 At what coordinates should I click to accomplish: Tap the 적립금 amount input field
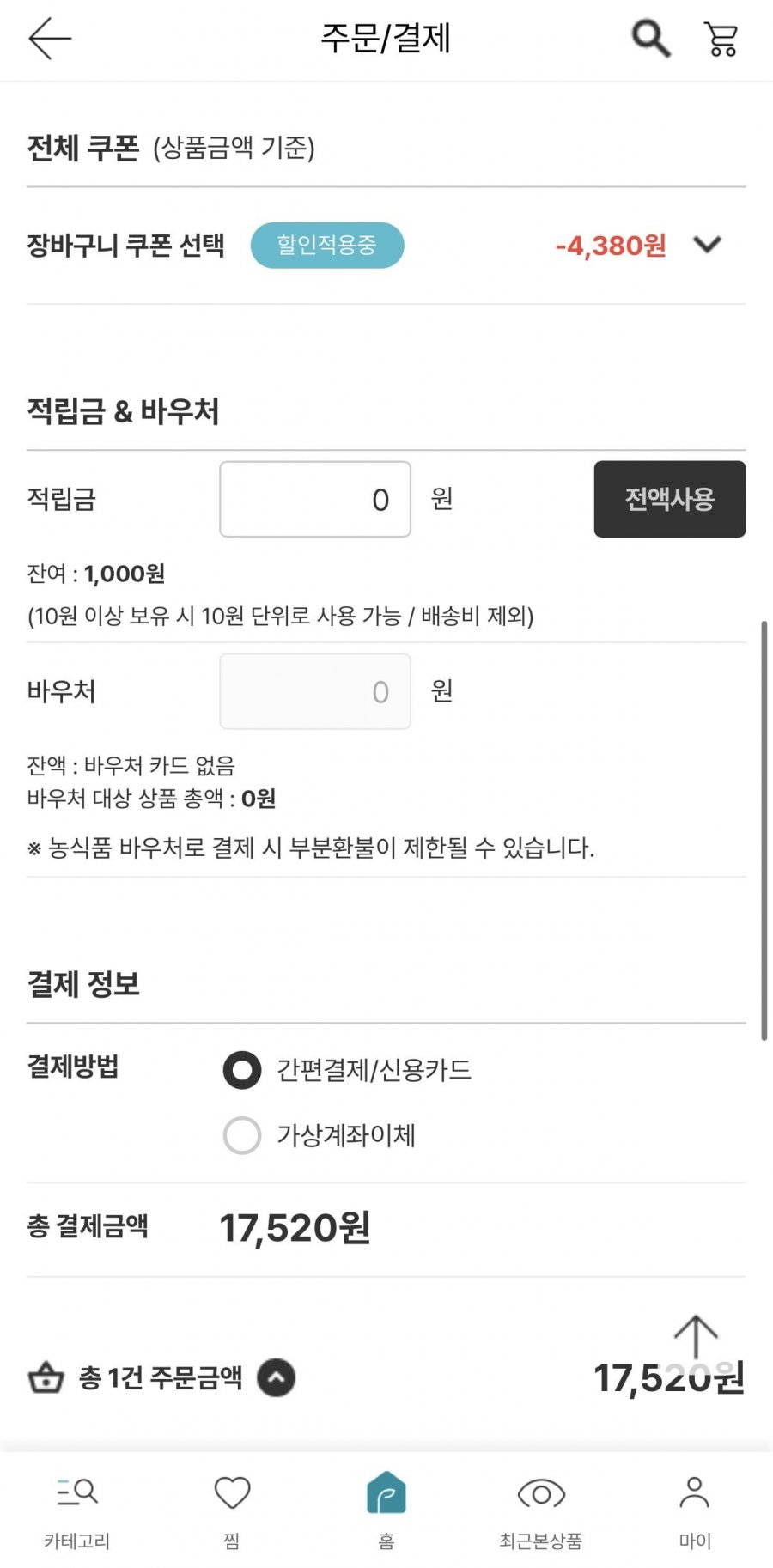[x=315, y=499]
